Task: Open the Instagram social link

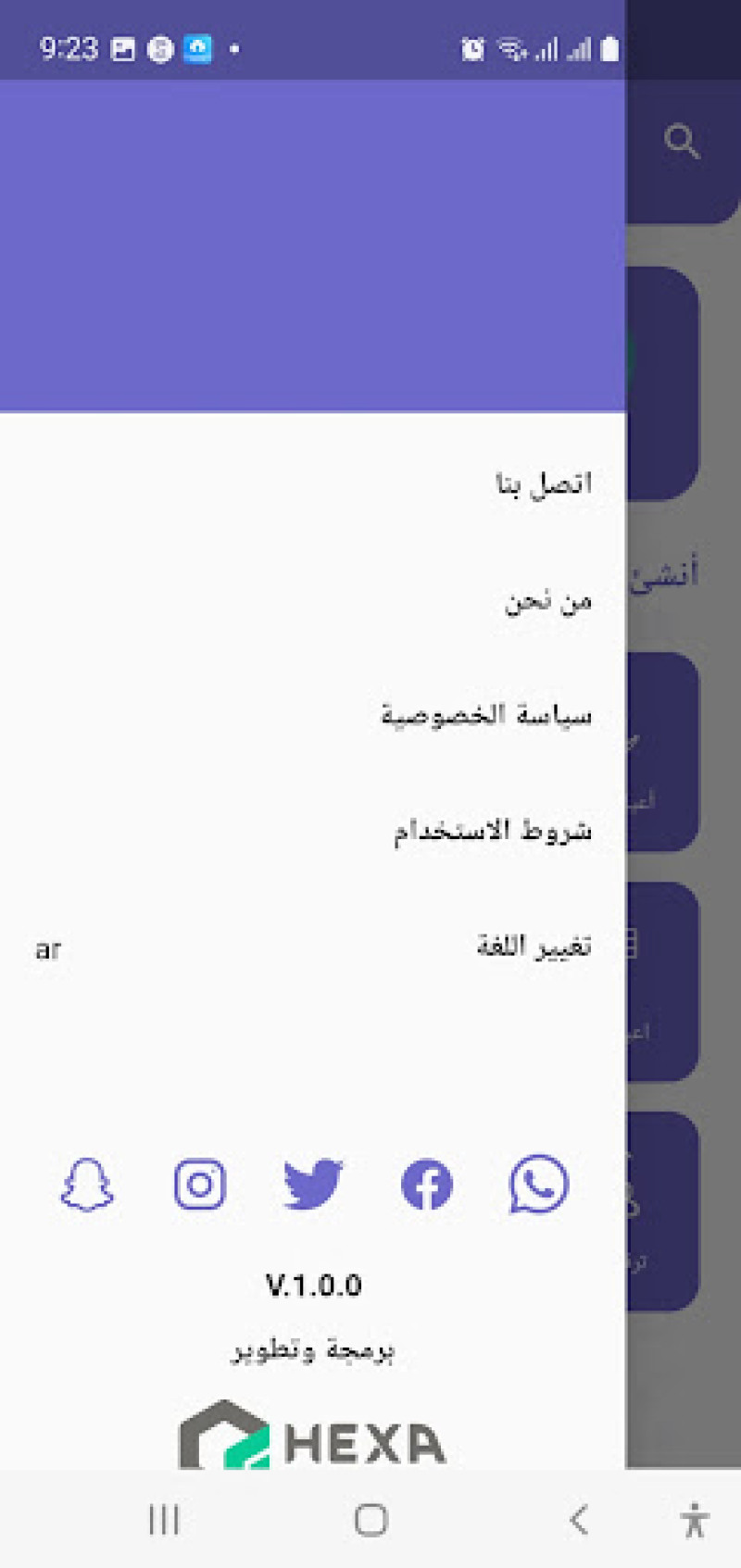Action: click(x=200, y=1184)
